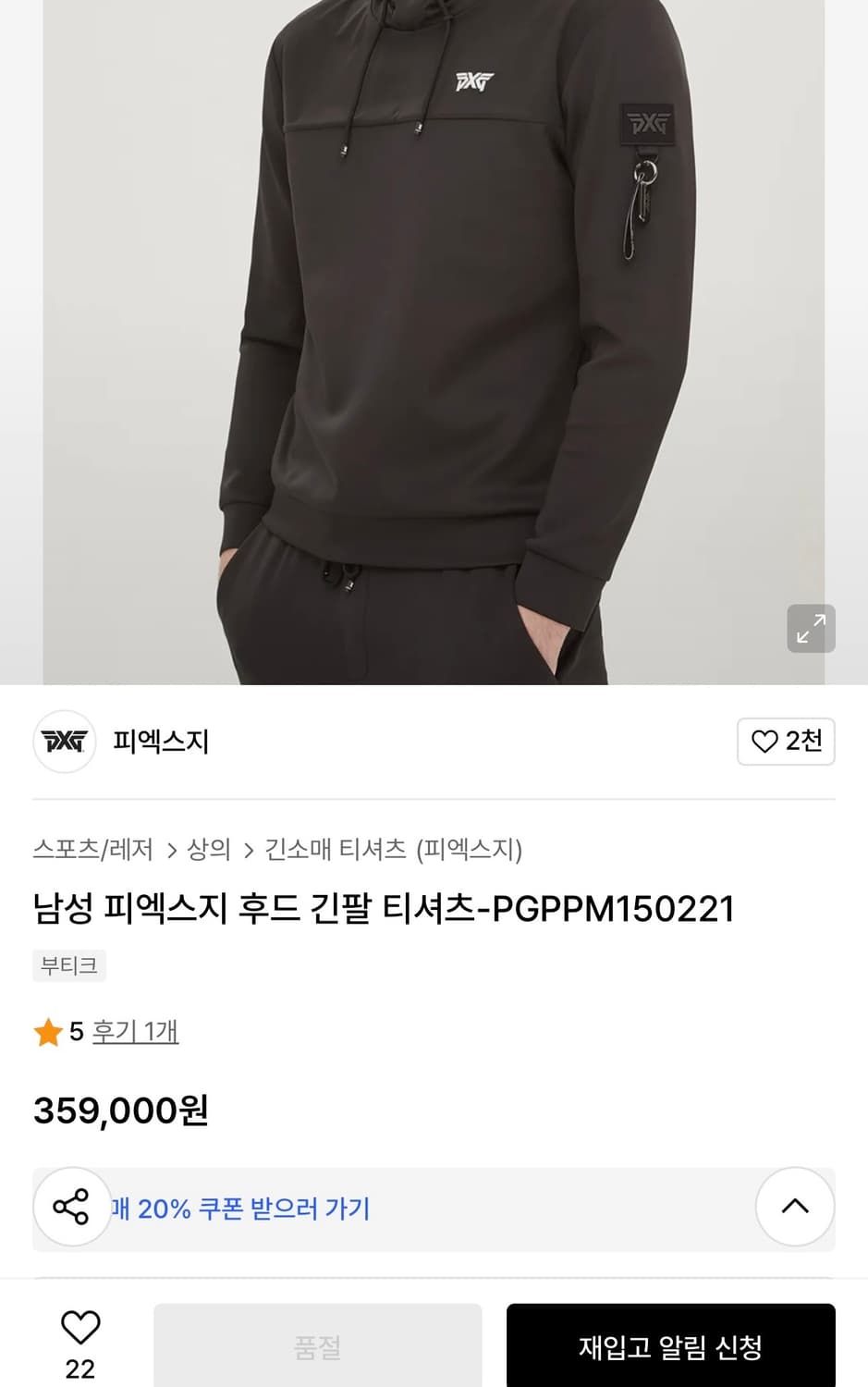Image resolution: width=868 pixels, height=1387 pixels.
Task: Open the 후기 1개 reviews link
Action: (136, 1033)
